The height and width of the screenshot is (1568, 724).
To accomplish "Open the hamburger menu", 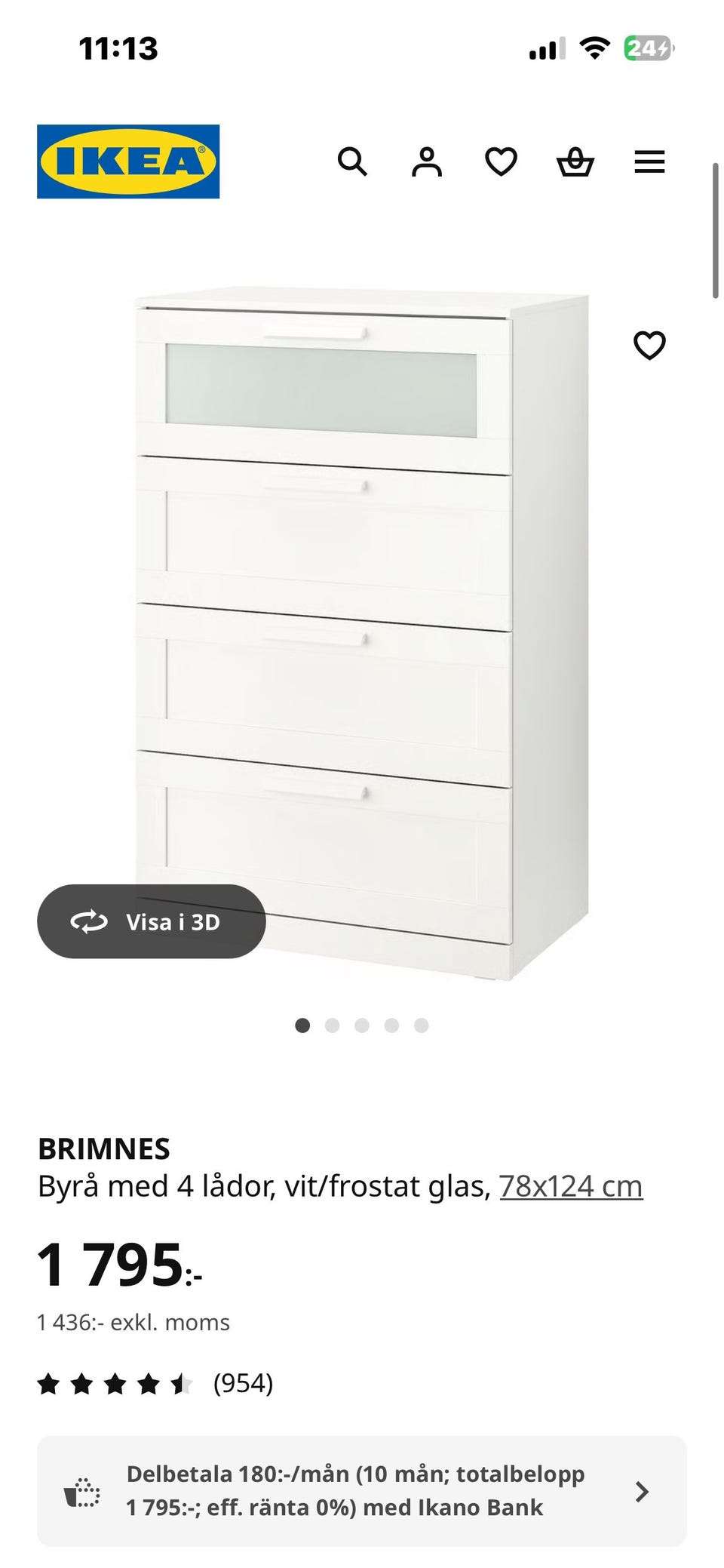I will click(649, 161).
